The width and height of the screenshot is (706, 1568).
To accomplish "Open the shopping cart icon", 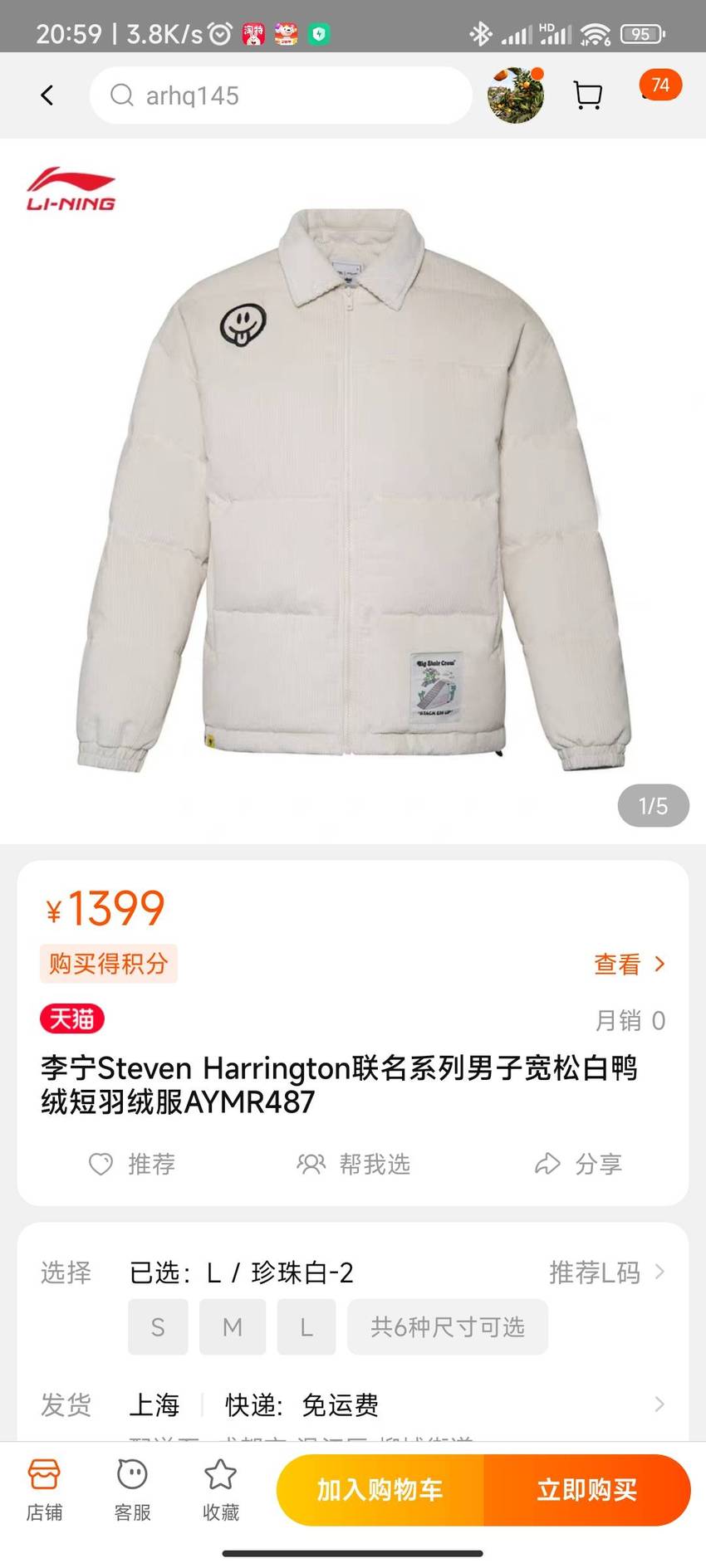I will coord(588,95).
